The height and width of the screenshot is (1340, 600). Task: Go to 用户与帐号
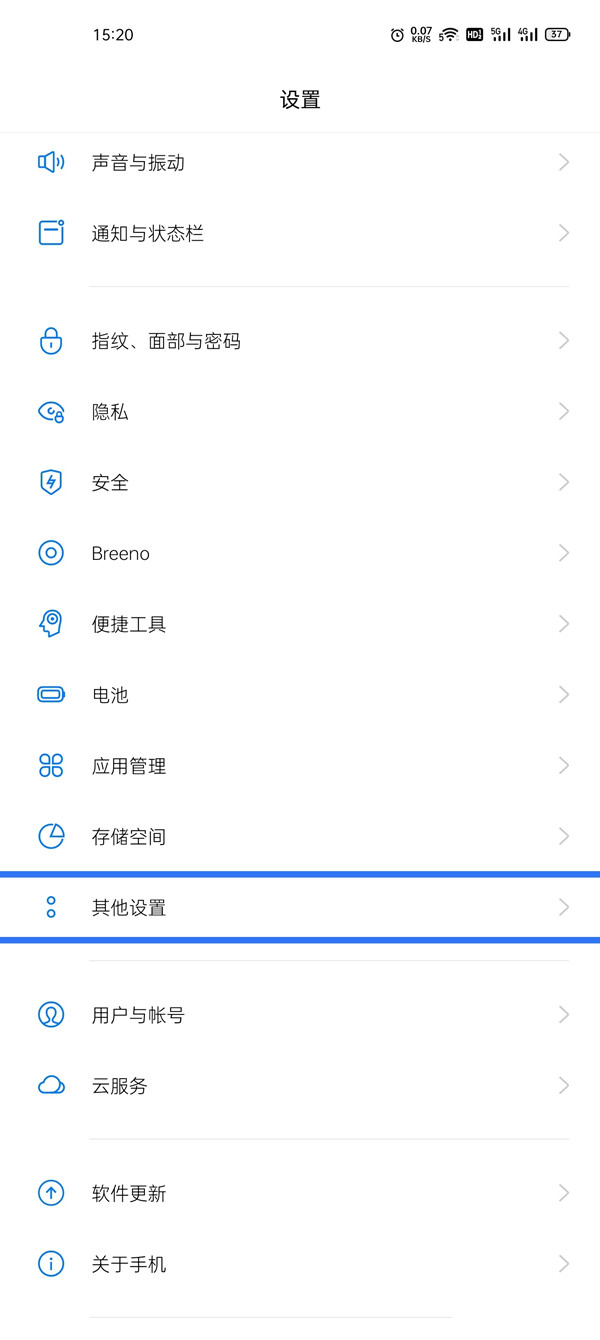coord(300,1015)
